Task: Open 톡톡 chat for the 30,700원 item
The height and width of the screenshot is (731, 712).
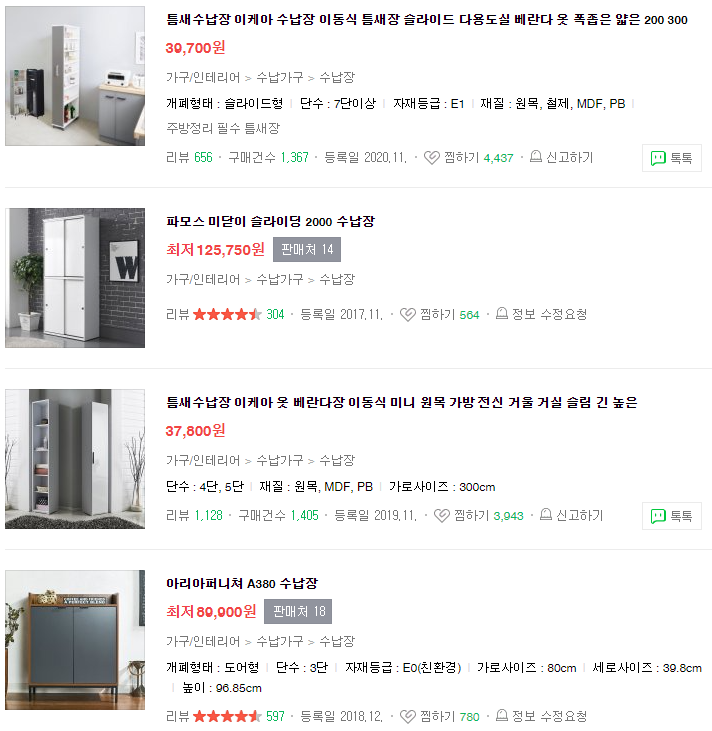Action: point(672,158)
